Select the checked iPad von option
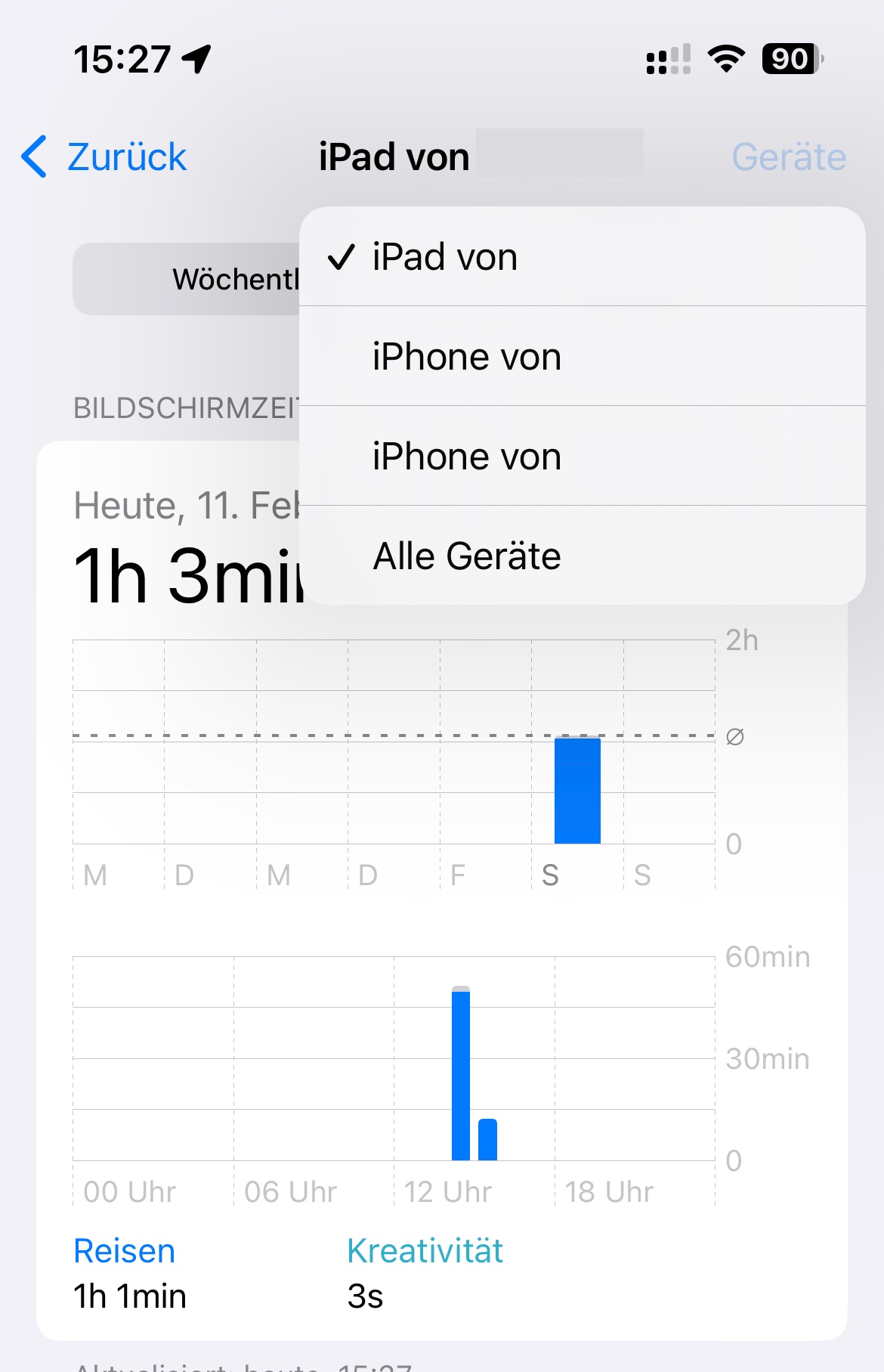Image resolution: width=884 pixels, height=1372 pixels. (x=582, y=257)
